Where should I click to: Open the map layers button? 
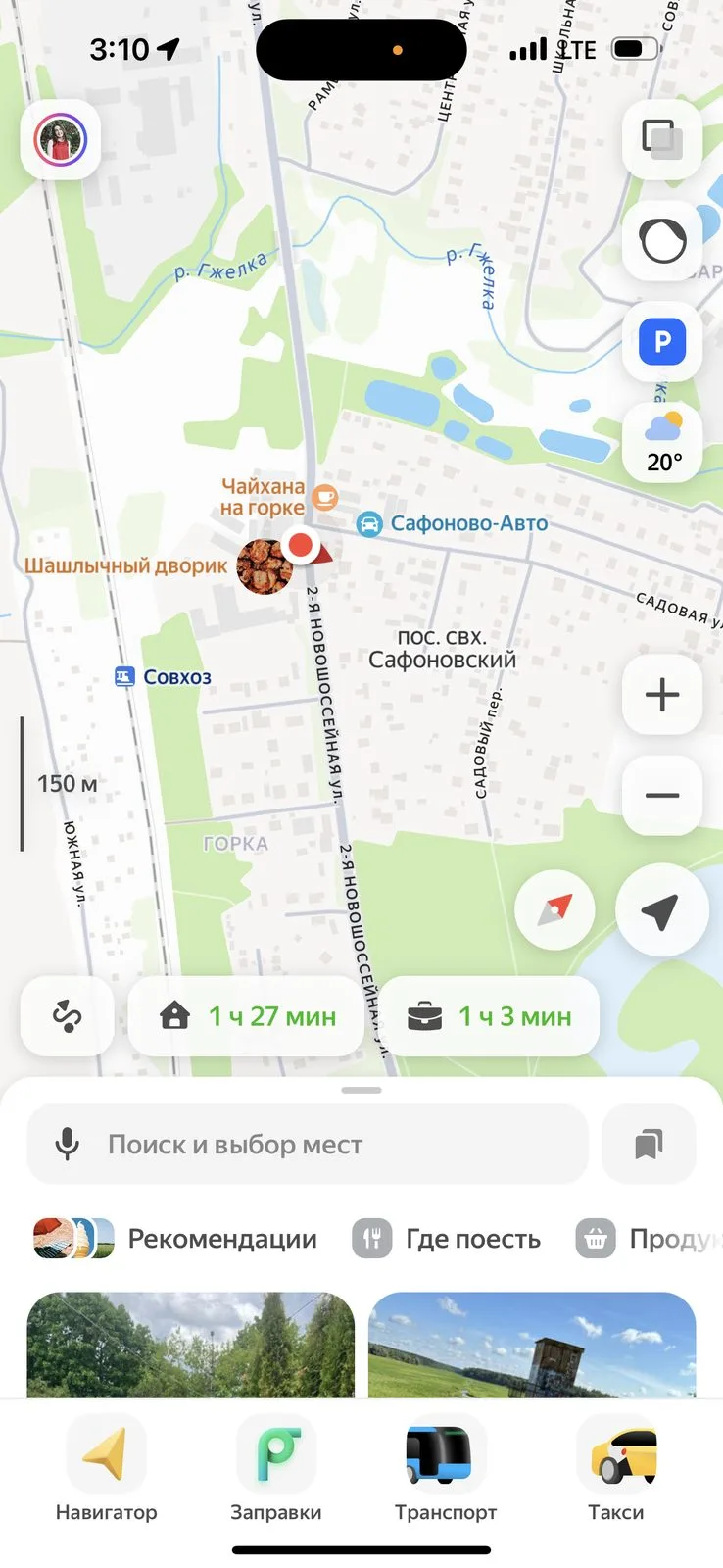pos(662,139)
